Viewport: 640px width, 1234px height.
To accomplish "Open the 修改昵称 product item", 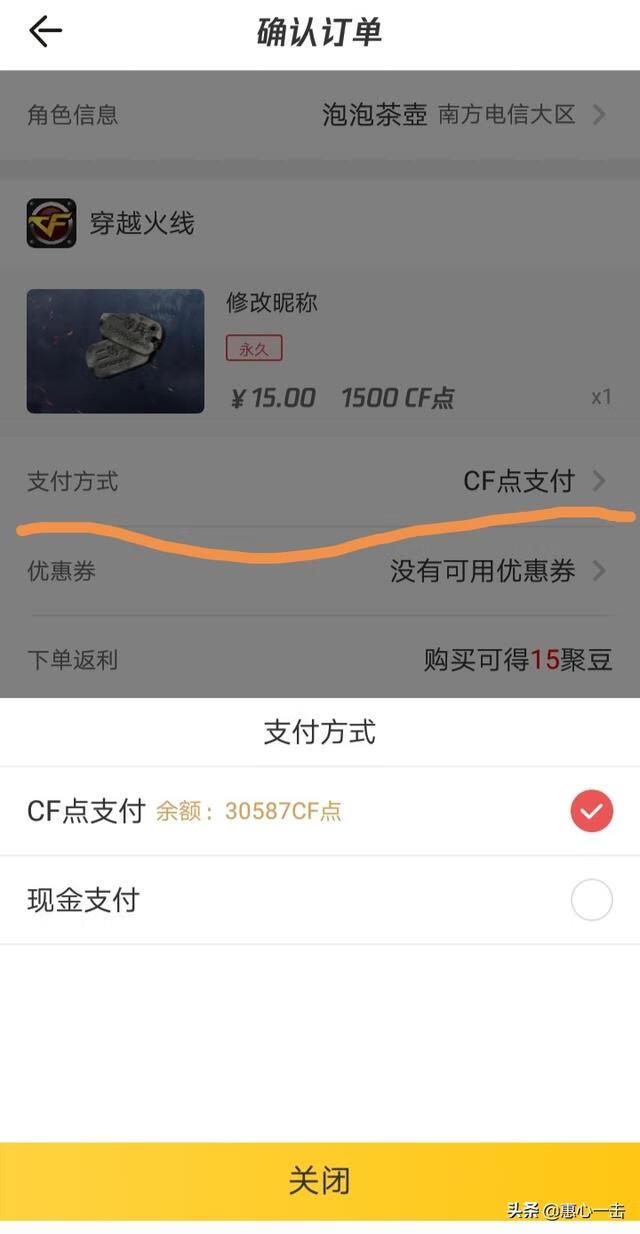I will pos(320,351).
